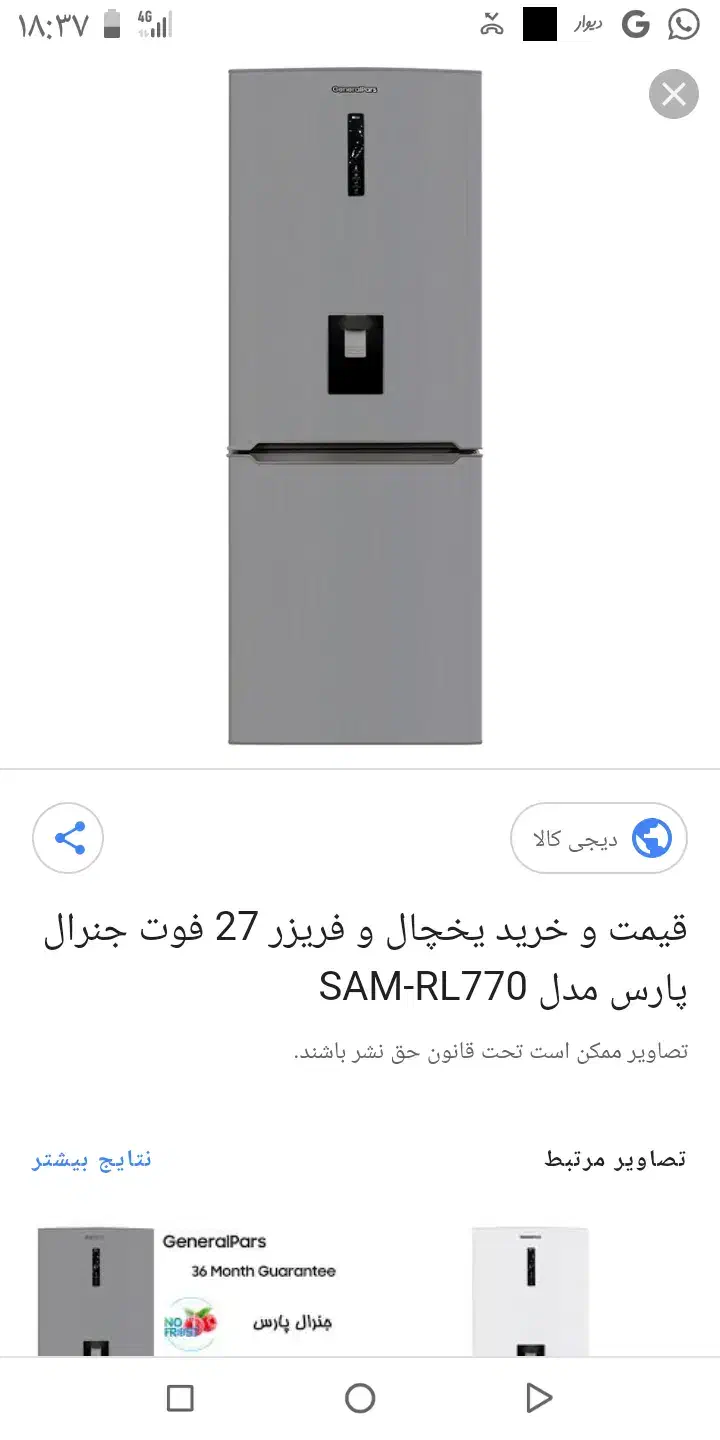Show recent apps
Viewport: 720px width, 1440px height.
point(180,1398)
